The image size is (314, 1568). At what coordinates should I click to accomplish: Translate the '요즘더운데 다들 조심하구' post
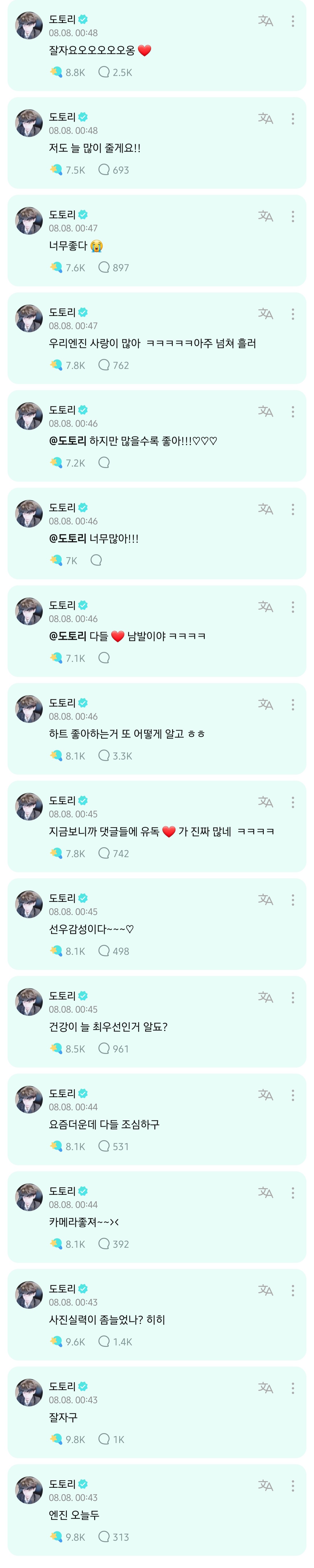tap(265, 1095)
